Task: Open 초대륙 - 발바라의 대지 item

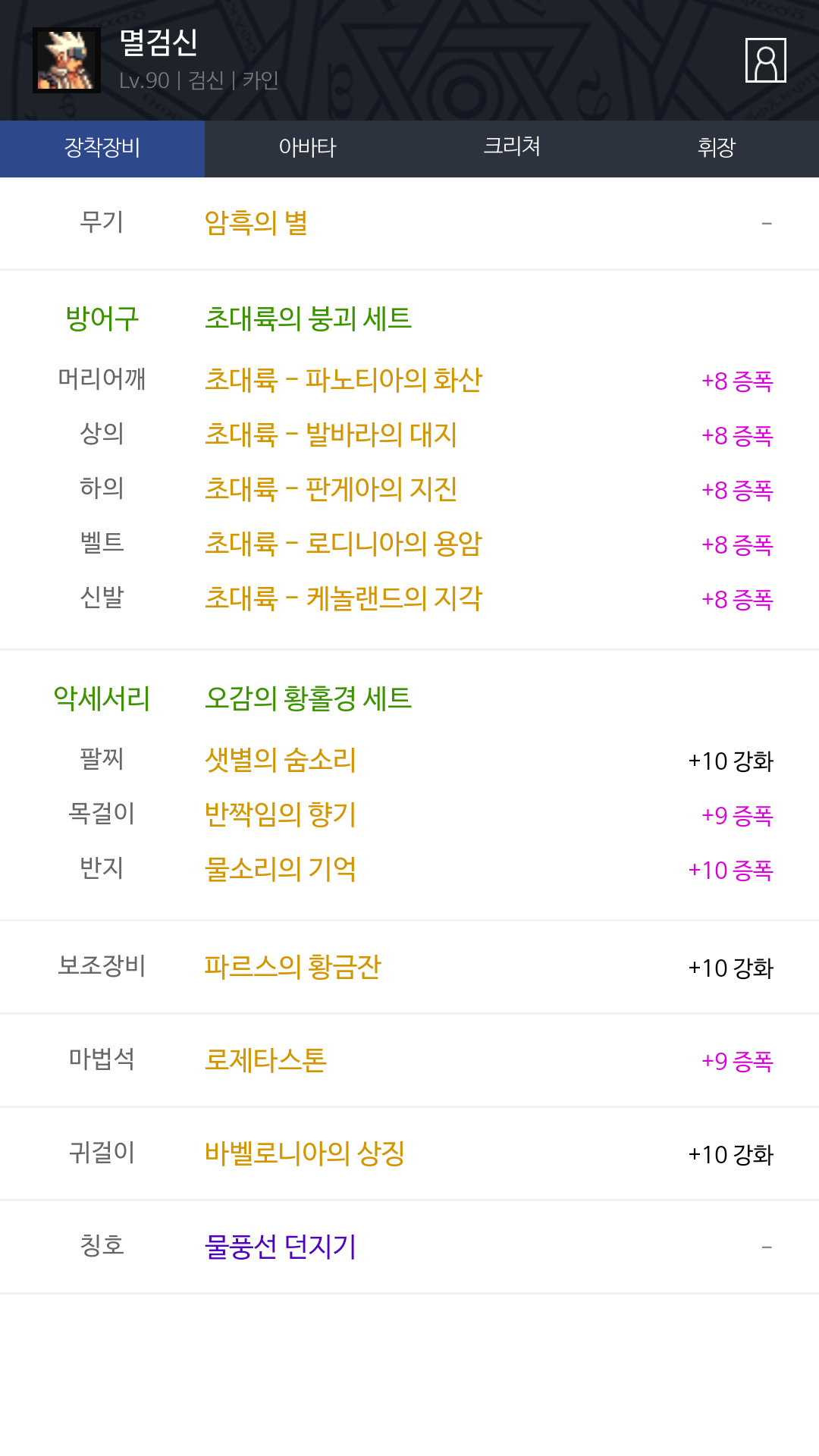Action: pos(331,435)
